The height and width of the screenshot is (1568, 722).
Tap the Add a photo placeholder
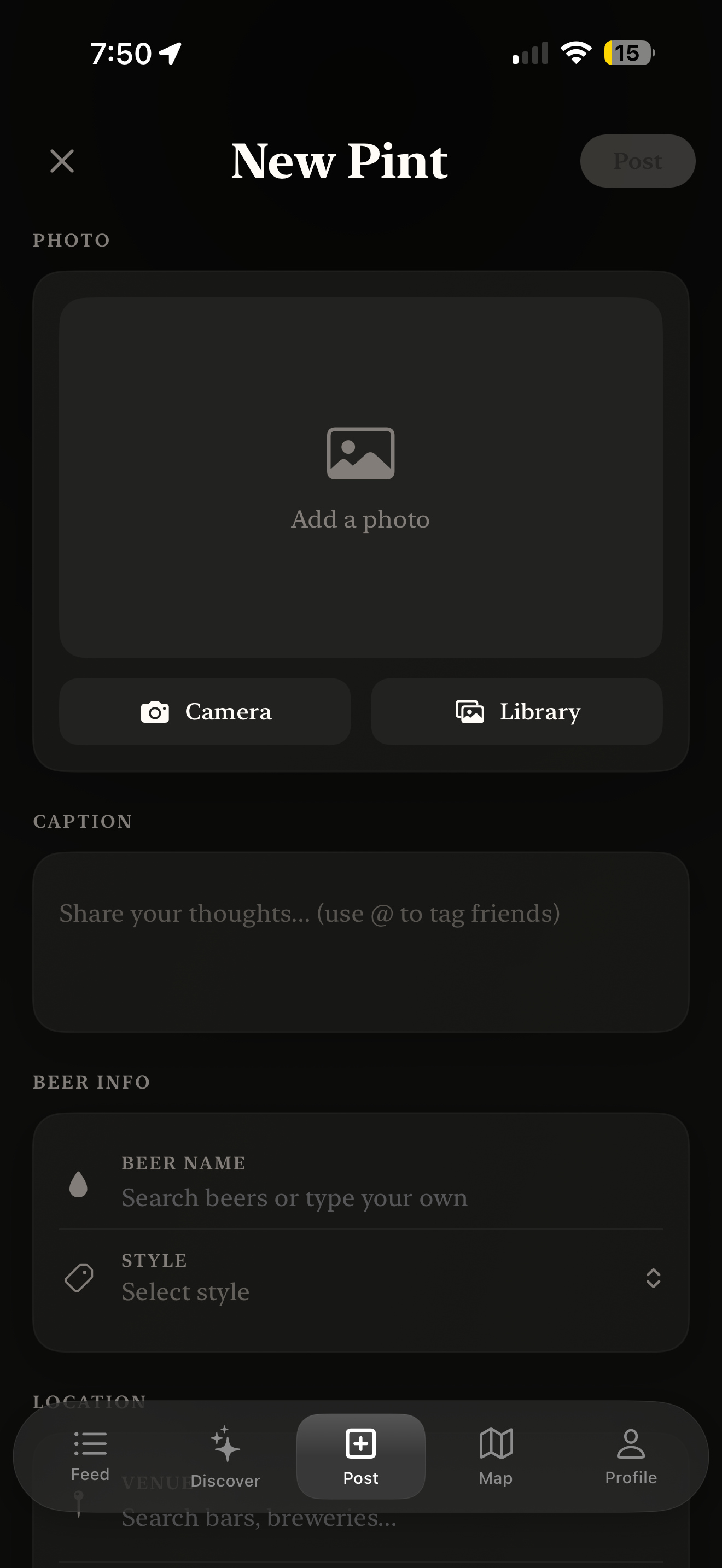pyautogui.click(x=360, y=477)
